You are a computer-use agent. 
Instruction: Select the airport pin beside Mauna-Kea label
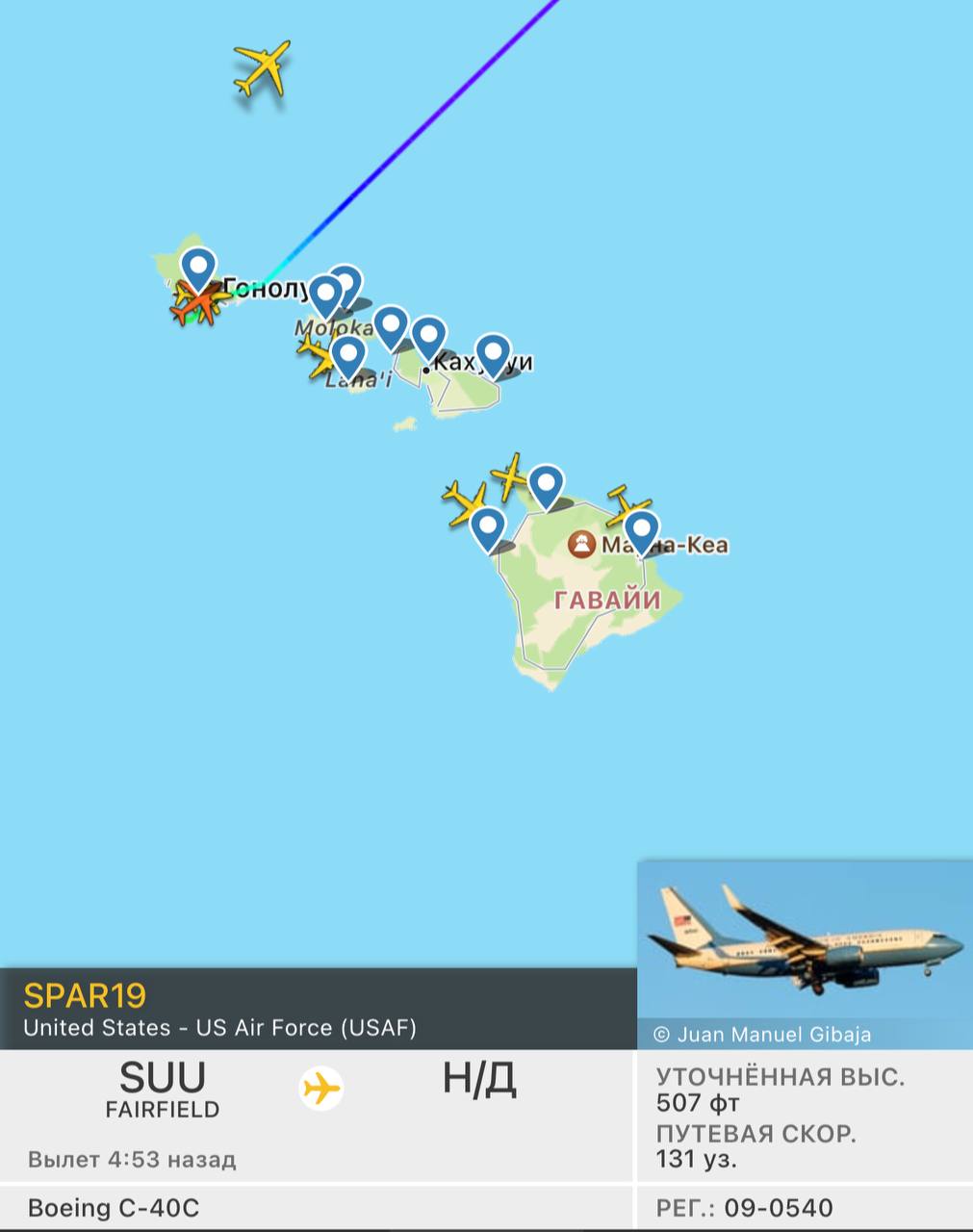pyautogui.click(x=641, y=531)
